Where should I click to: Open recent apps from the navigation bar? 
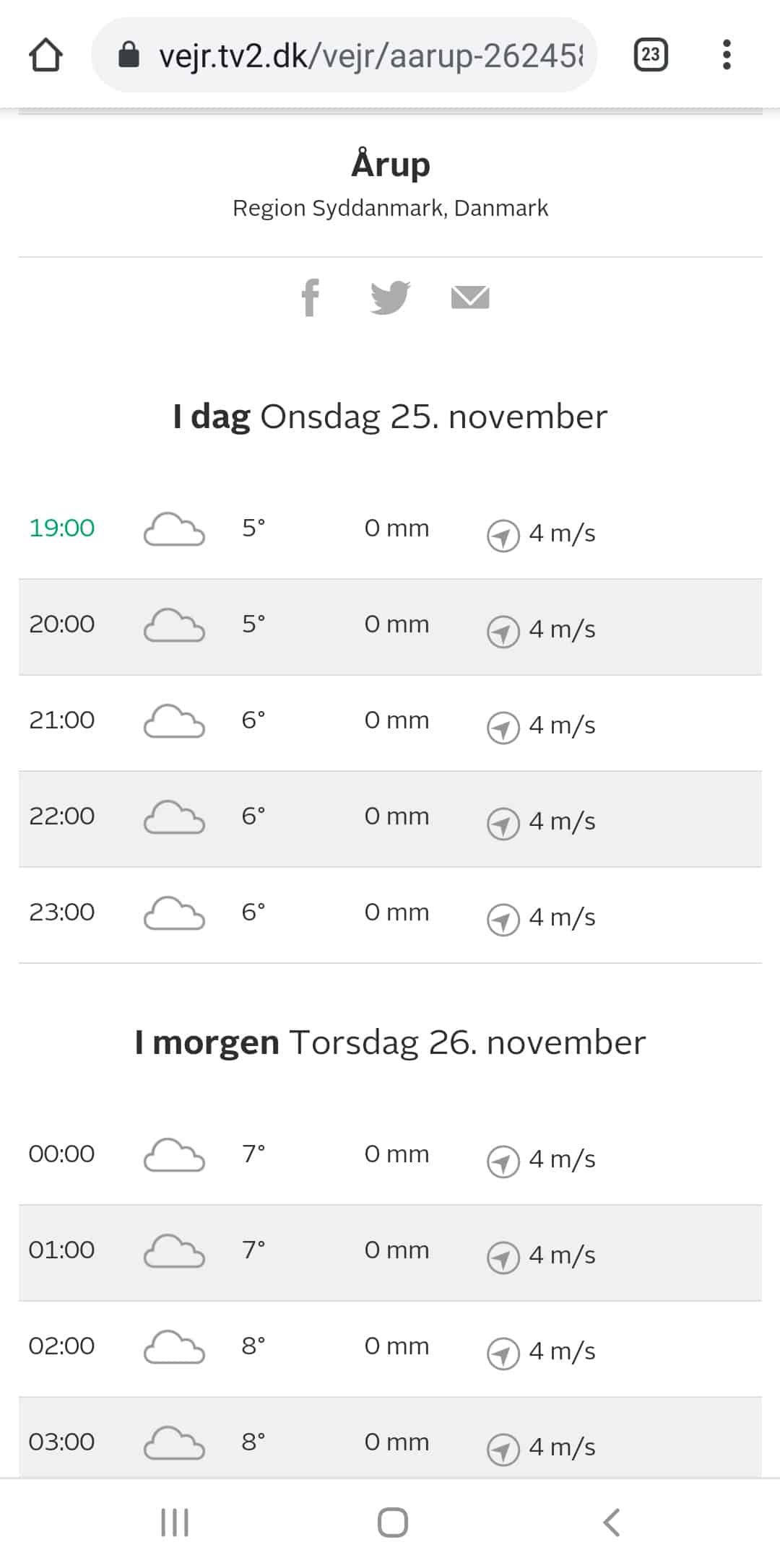pyautogui.click(x=175, y=1523)
